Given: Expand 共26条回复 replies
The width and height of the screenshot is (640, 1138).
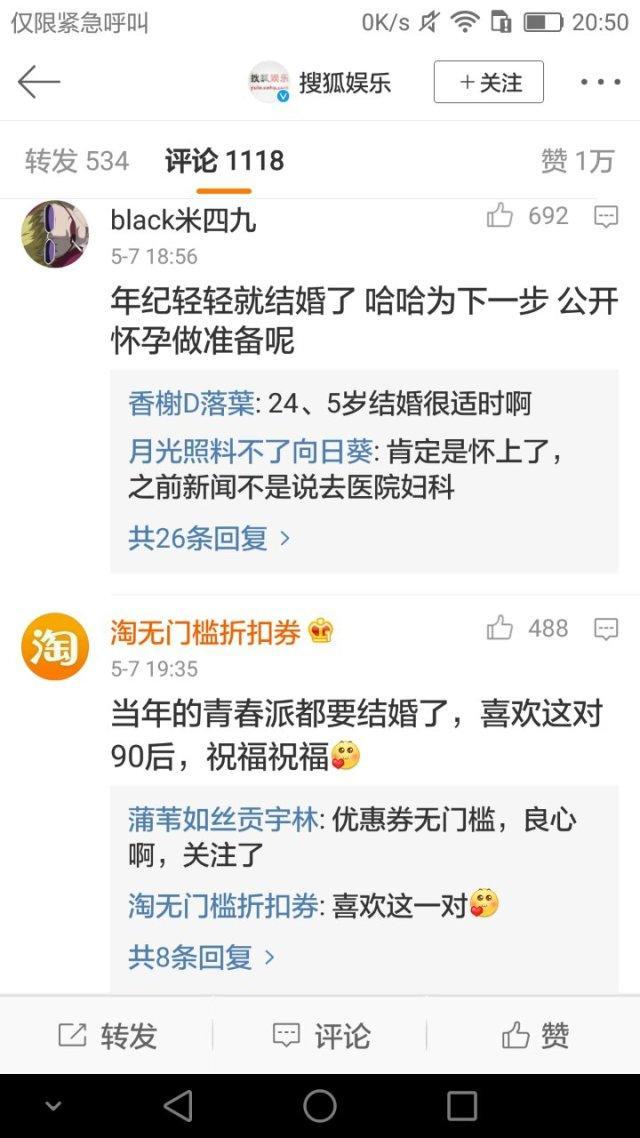Looking at the screenshot, I should tap(210, 539).
